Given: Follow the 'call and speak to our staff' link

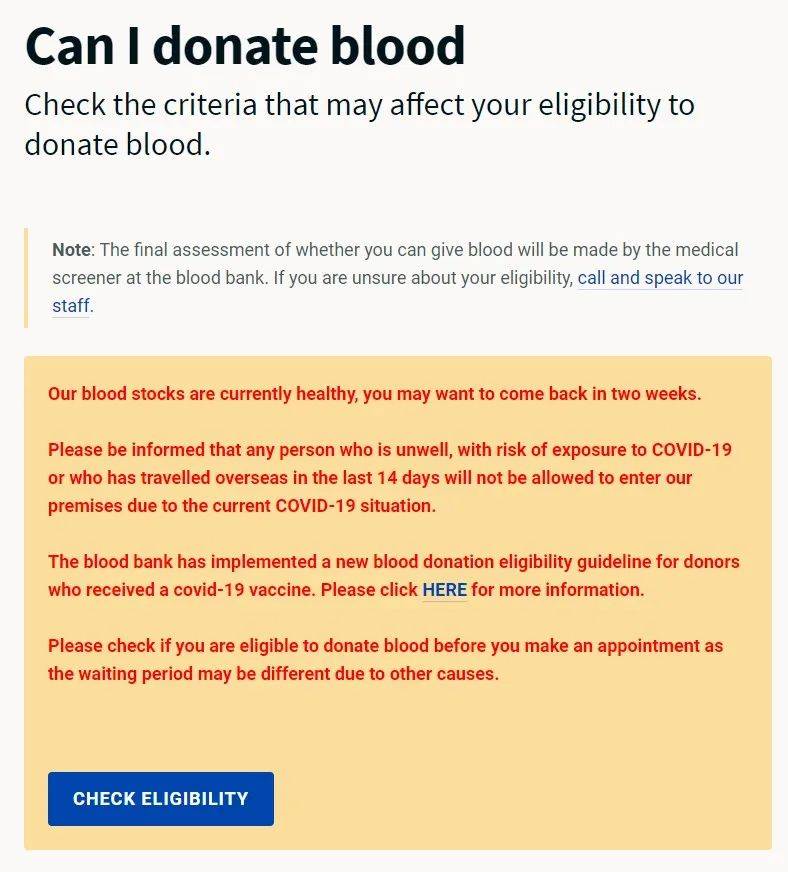Looking at the screenshot, I should coord(660,278).
